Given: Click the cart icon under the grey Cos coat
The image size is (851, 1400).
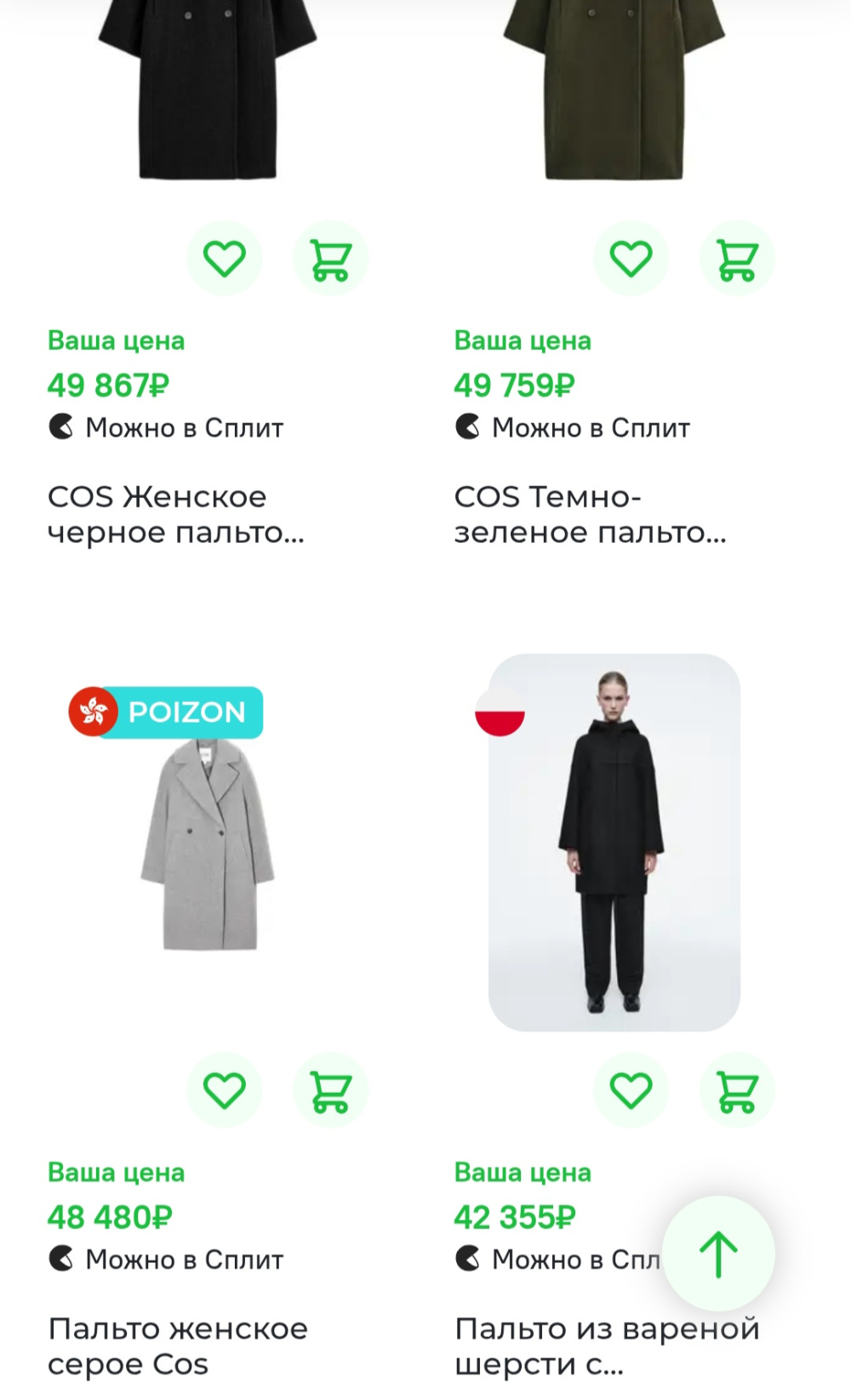Looking at the screenshot, I should click(330, 1090).
